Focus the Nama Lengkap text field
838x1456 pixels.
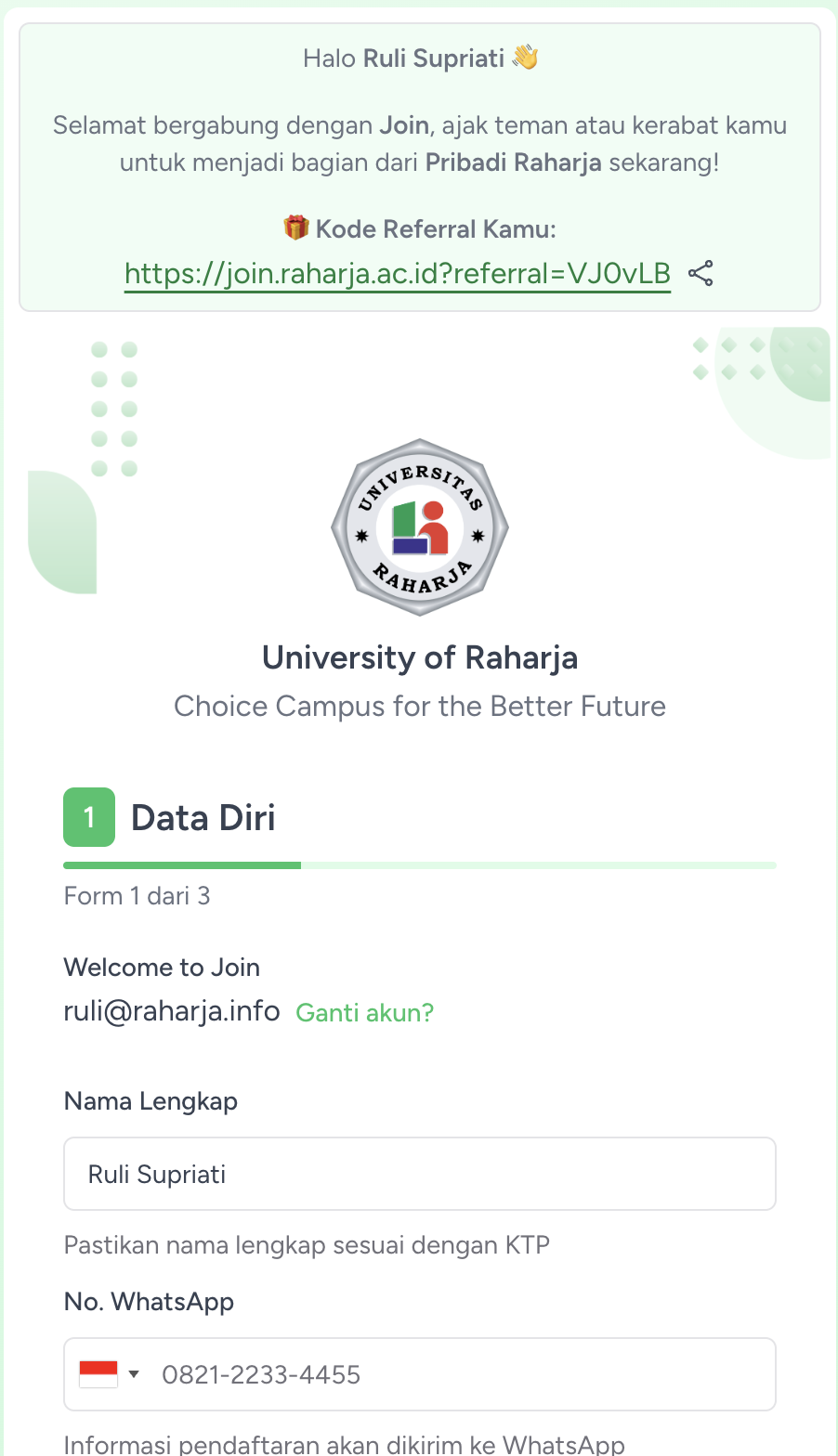(419, 1174)
